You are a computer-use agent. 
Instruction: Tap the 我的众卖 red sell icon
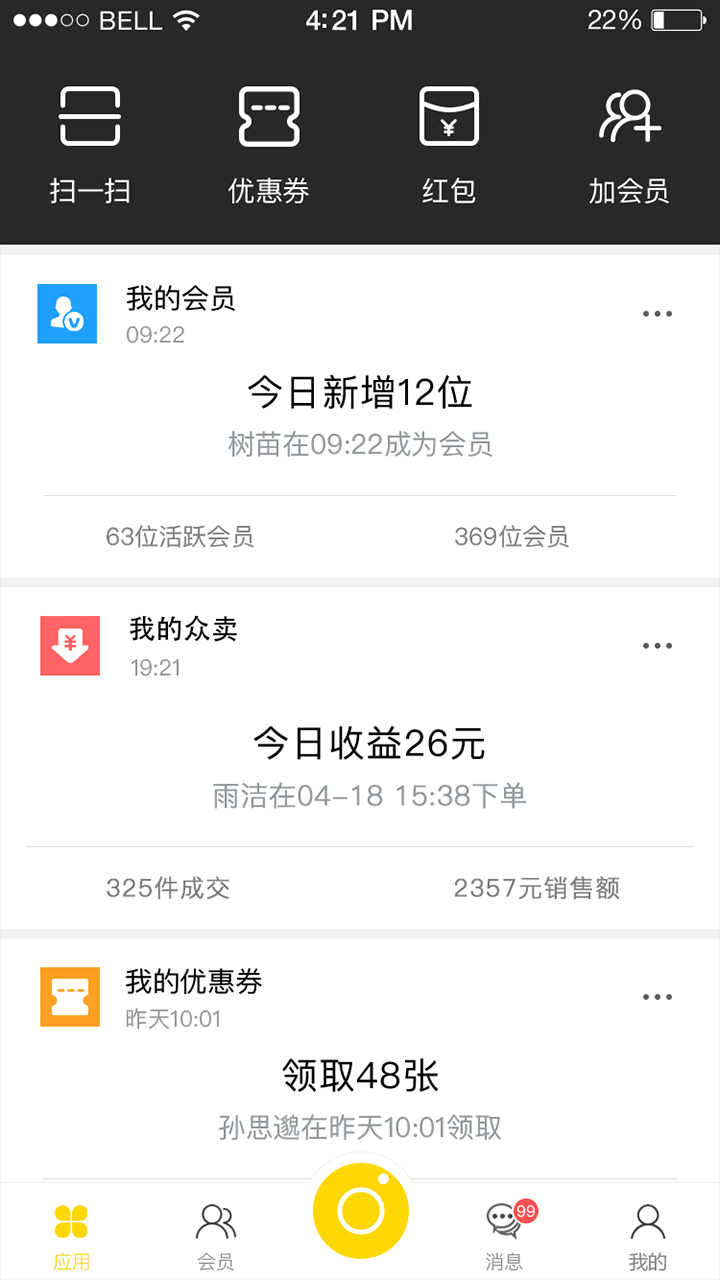coord(69,645)
